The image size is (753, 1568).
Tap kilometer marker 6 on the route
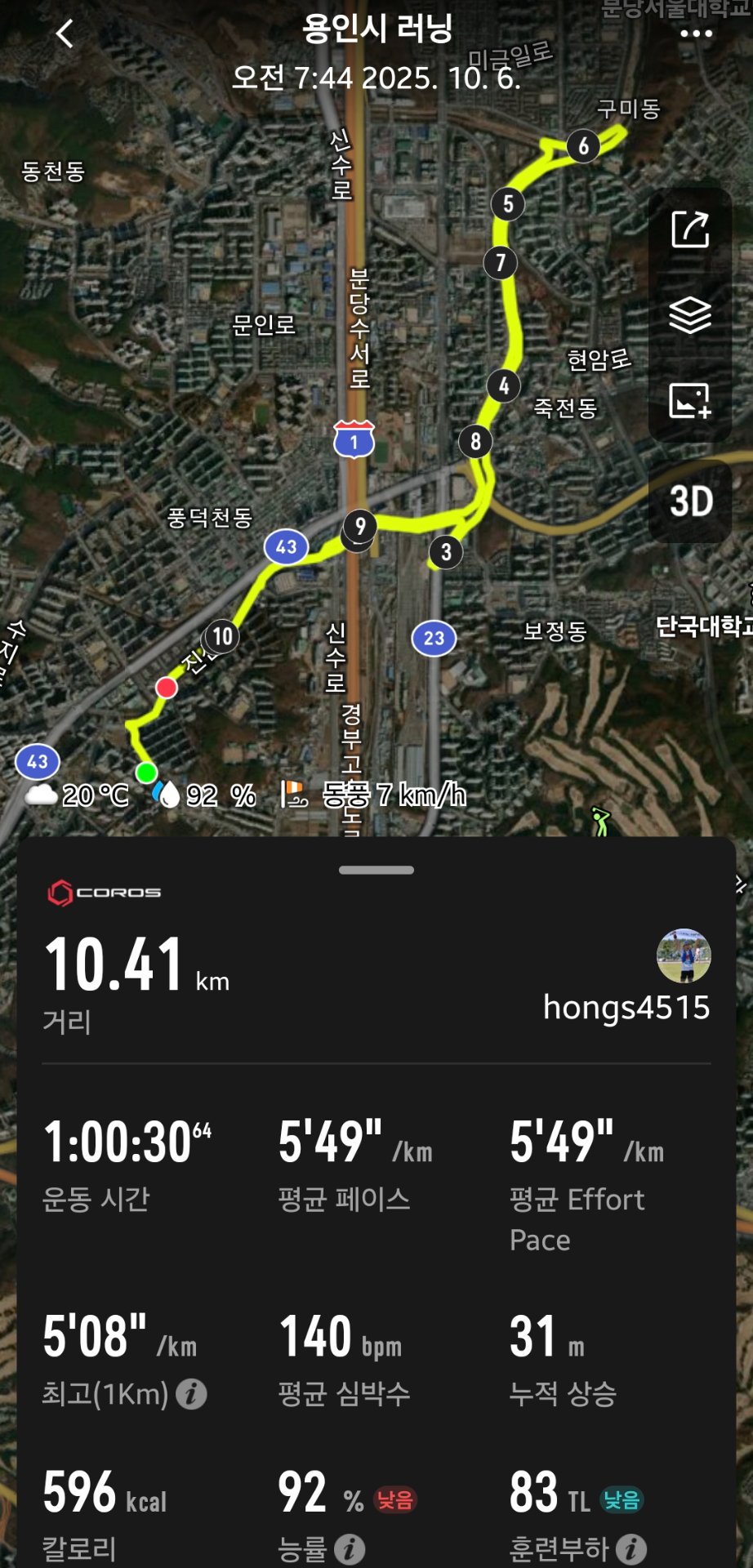pos(583,146)
